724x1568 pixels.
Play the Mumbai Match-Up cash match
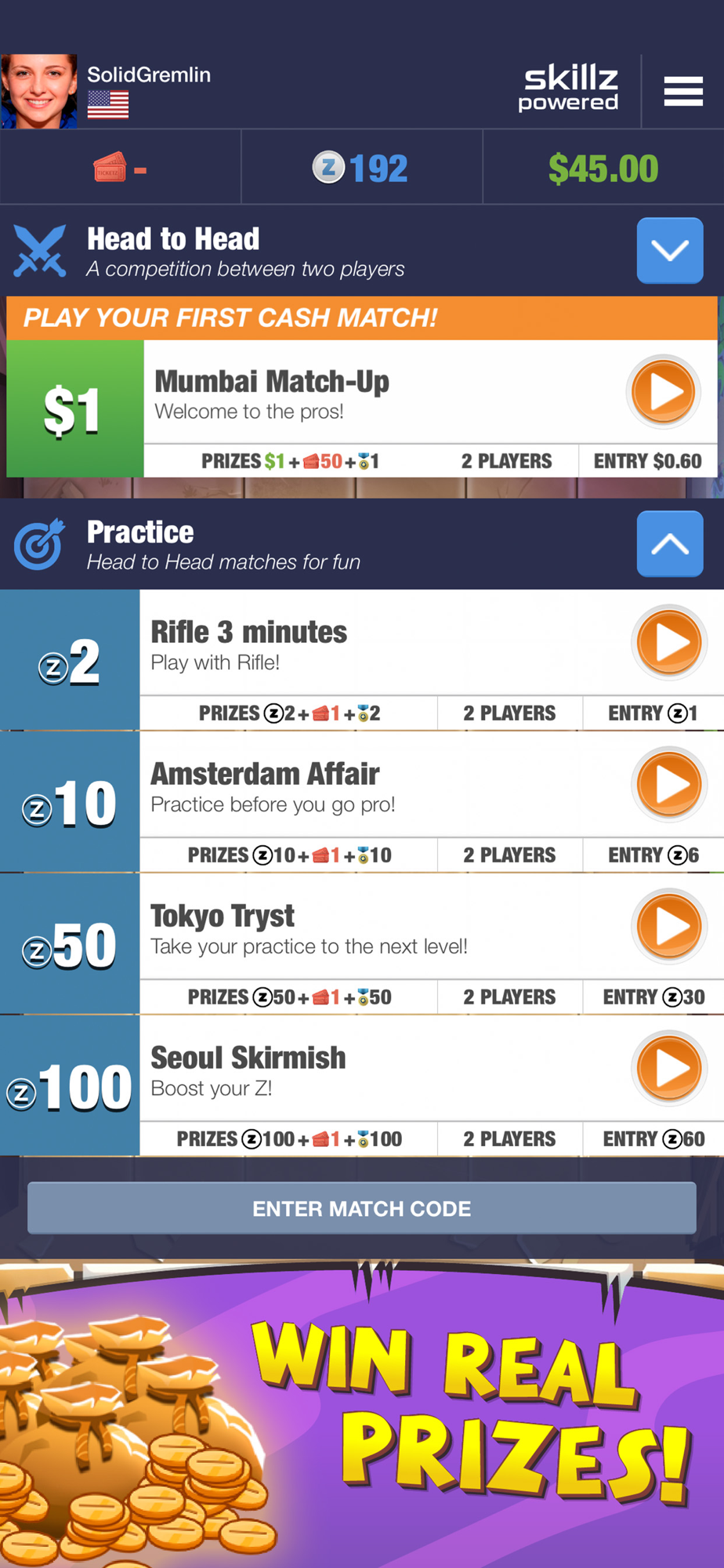click(663, 391)
